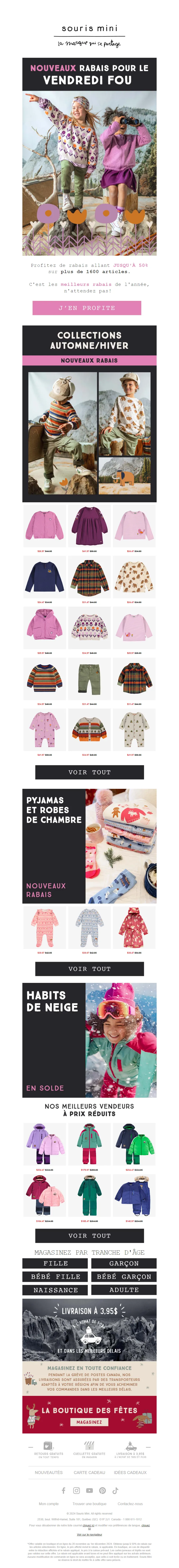
Task: Shop the FILLE age category
Action: click(55, 1263)
